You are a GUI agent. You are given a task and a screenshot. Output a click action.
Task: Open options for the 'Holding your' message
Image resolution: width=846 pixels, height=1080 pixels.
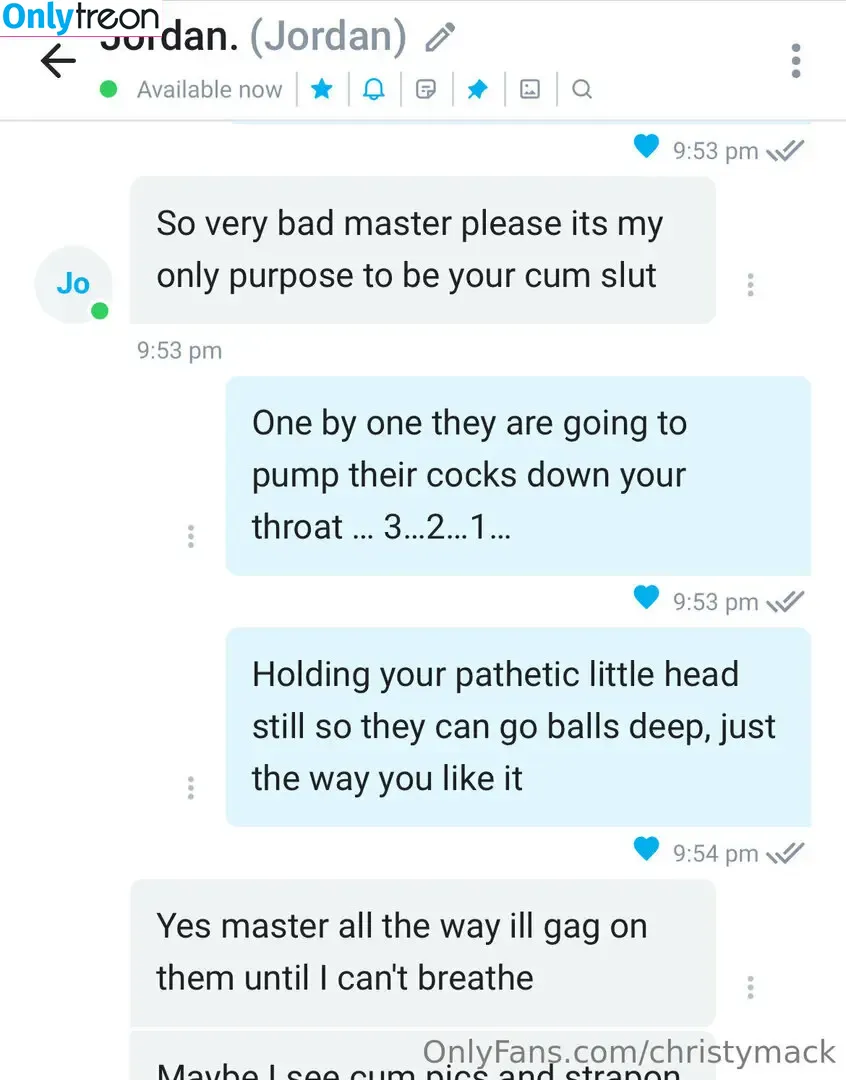pos(190,787)
